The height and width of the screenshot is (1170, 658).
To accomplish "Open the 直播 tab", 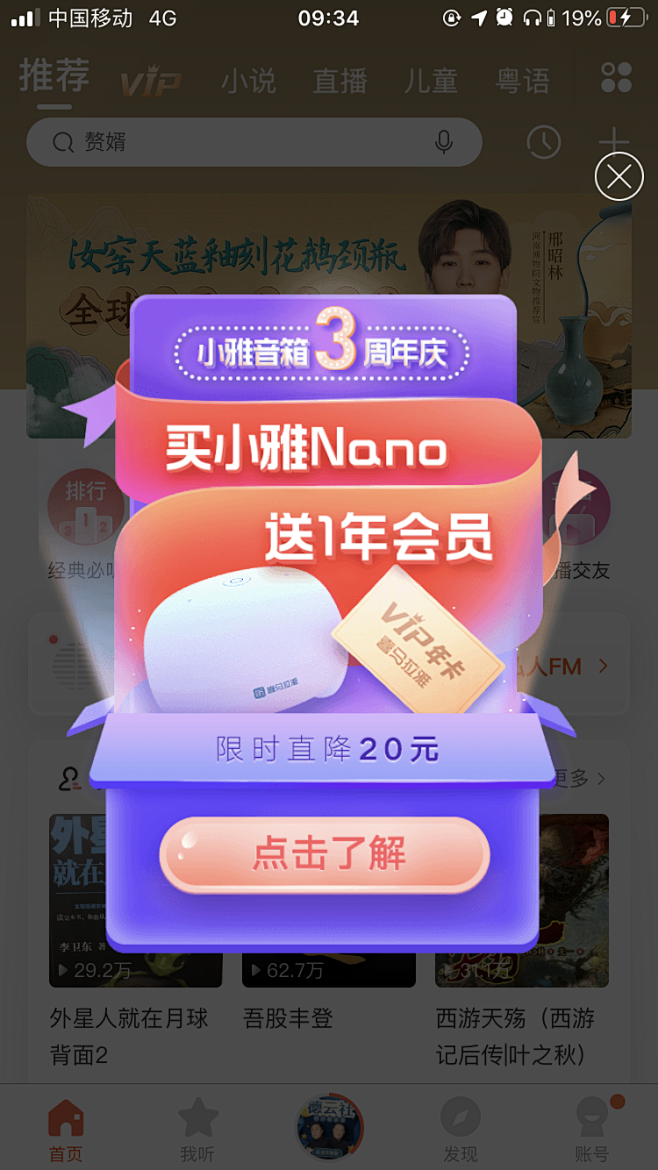I will click(x=339, y=81).
